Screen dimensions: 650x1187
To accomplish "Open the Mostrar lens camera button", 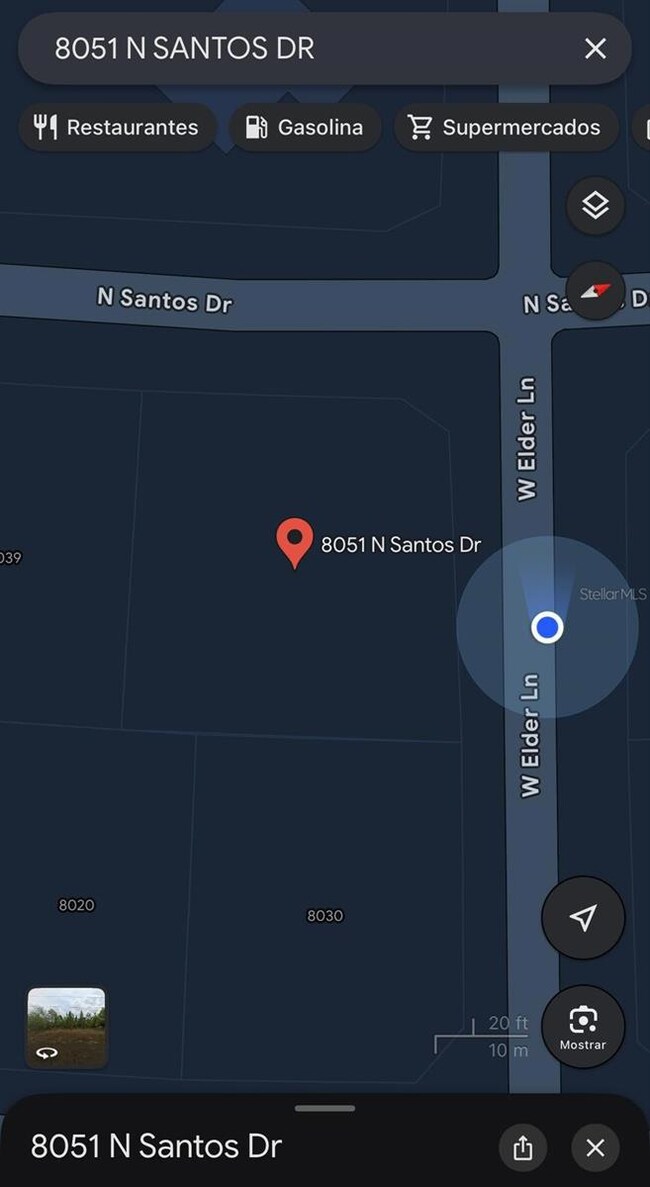I will [x=583, y=1026].
